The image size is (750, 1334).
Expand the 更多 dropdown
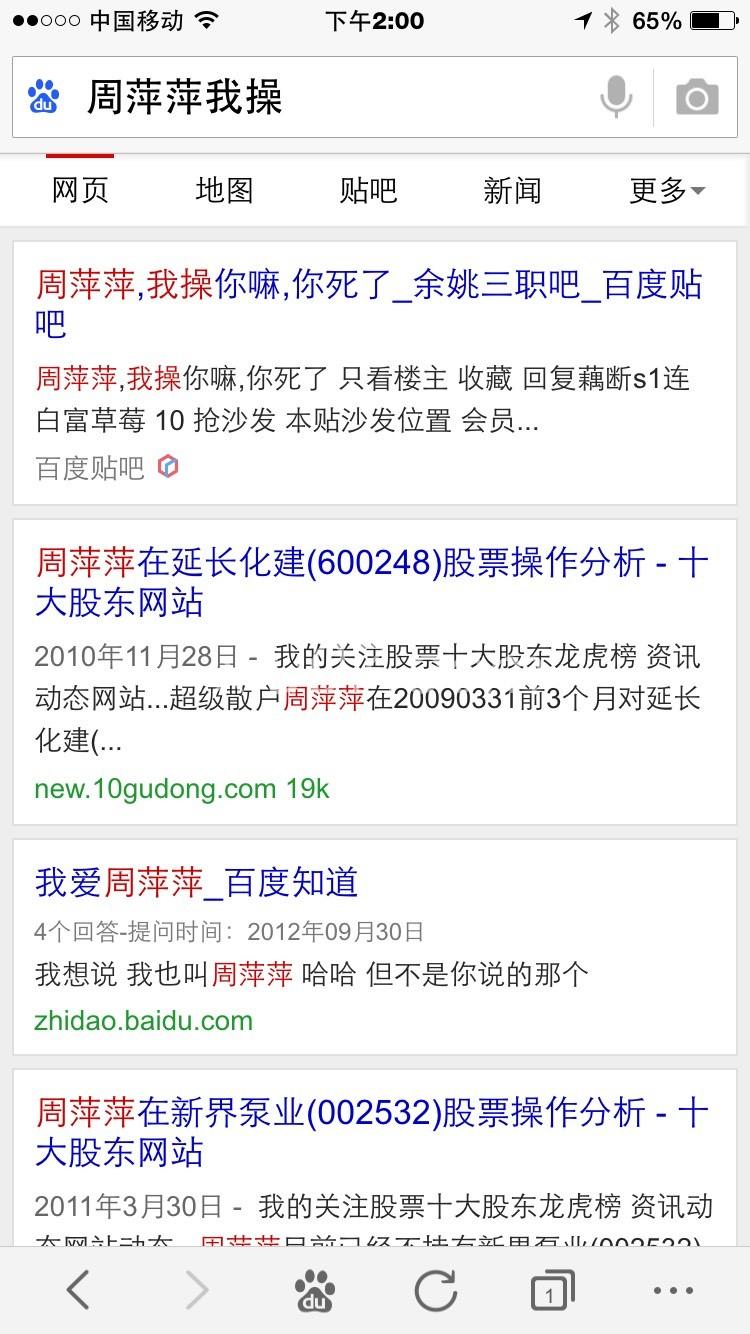click(x=667, y=190)
